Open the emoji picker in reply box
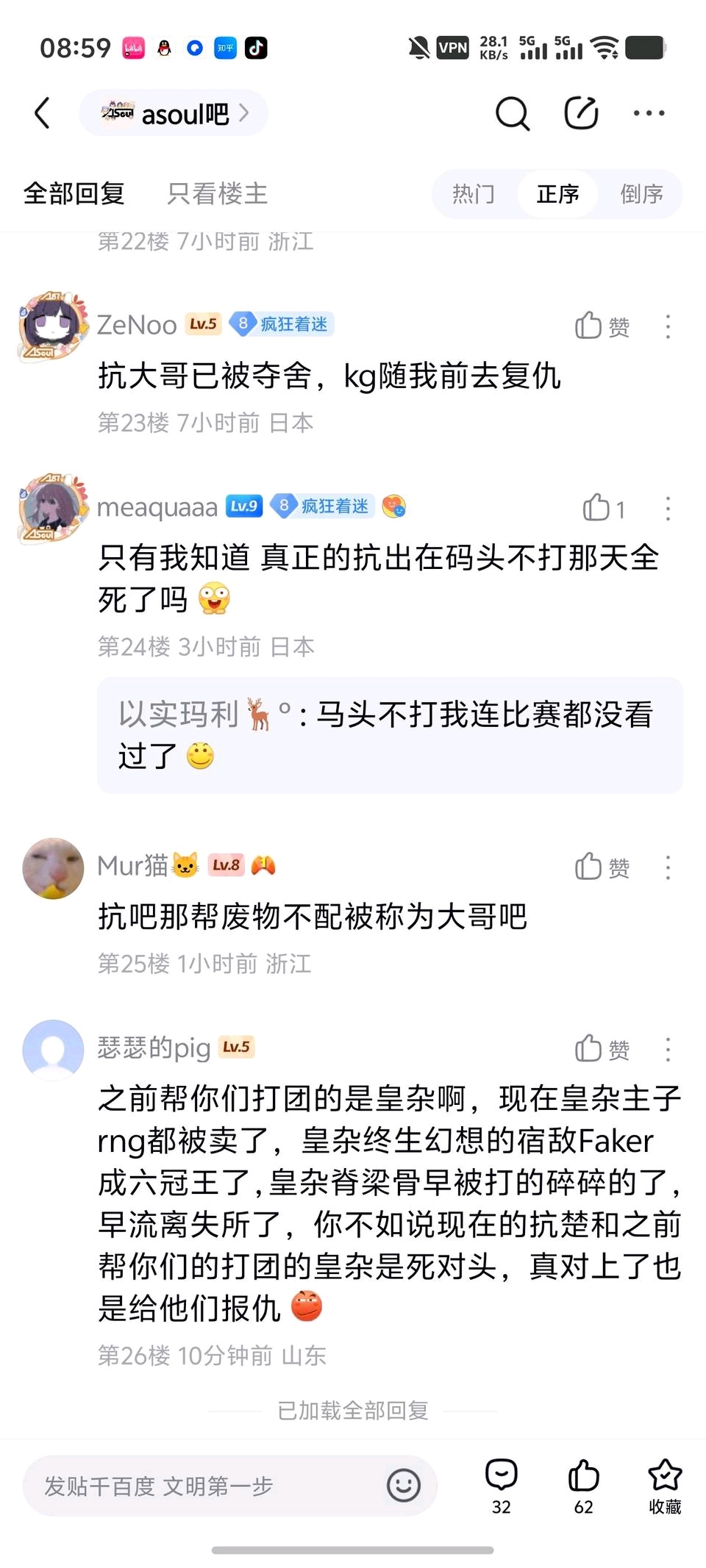 tap(403, 1486)
